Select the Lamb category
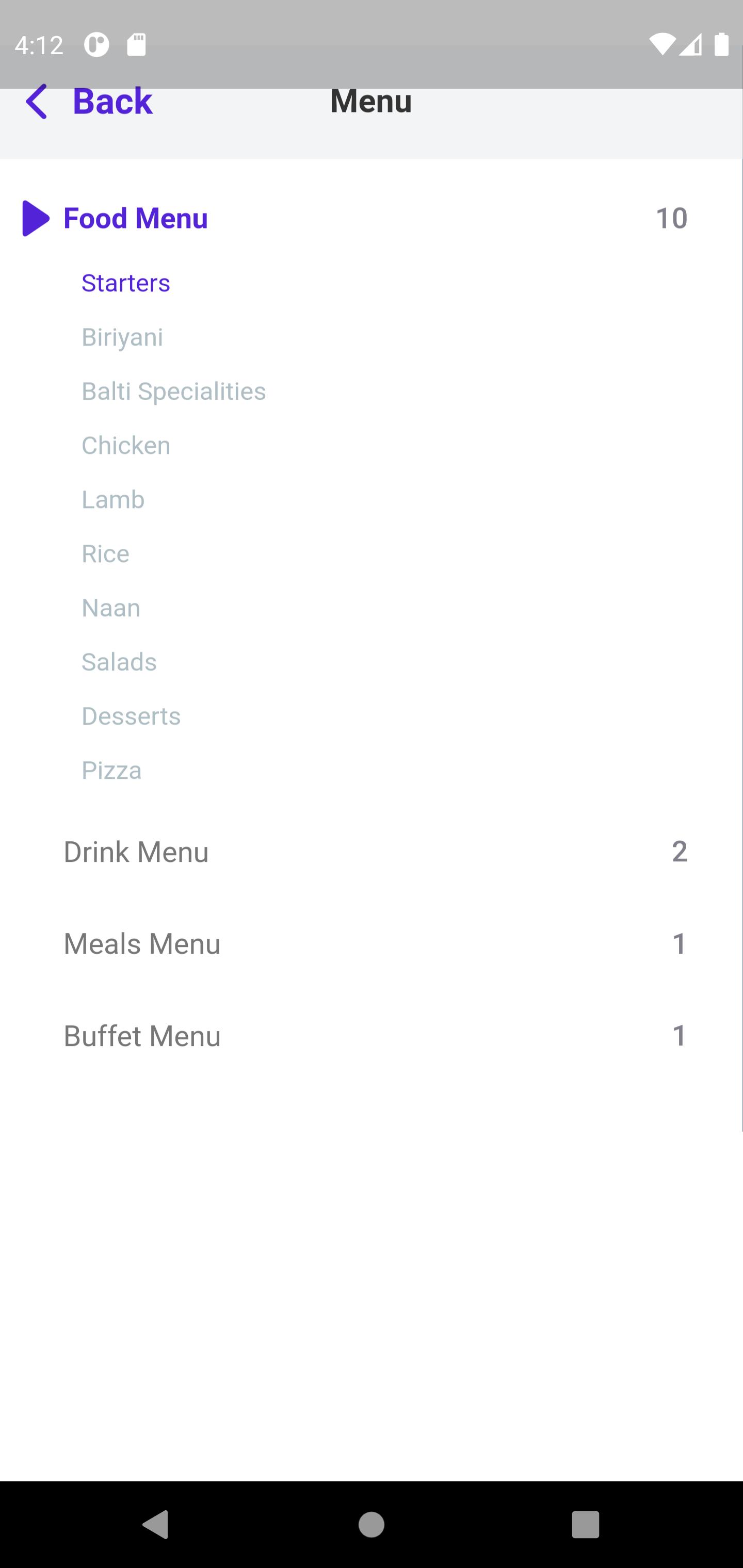Screen dimensions: 743x1568 [x=114, y=500]
